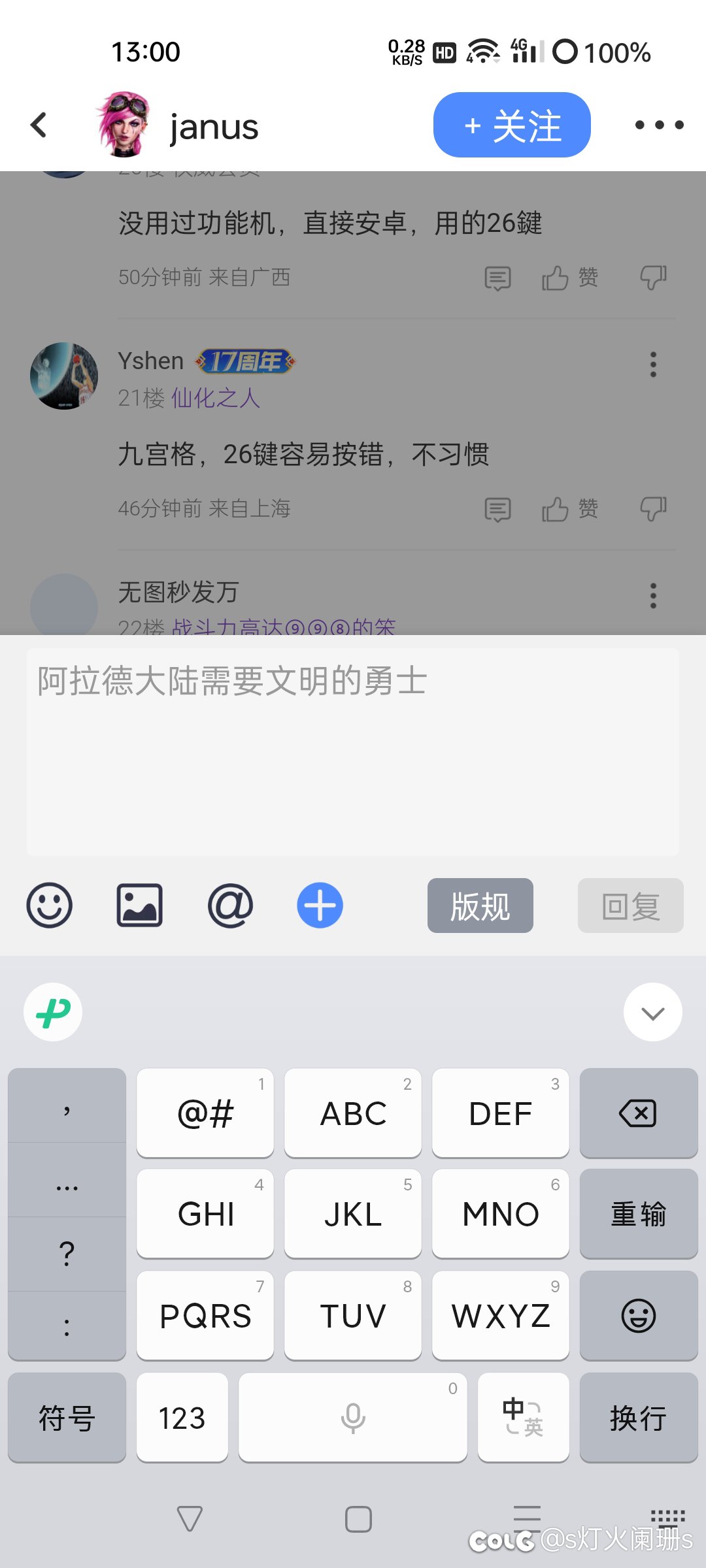Open more options with blue plus icon
This screenshot has width=706, height=1568.
[x=320, y=906]
